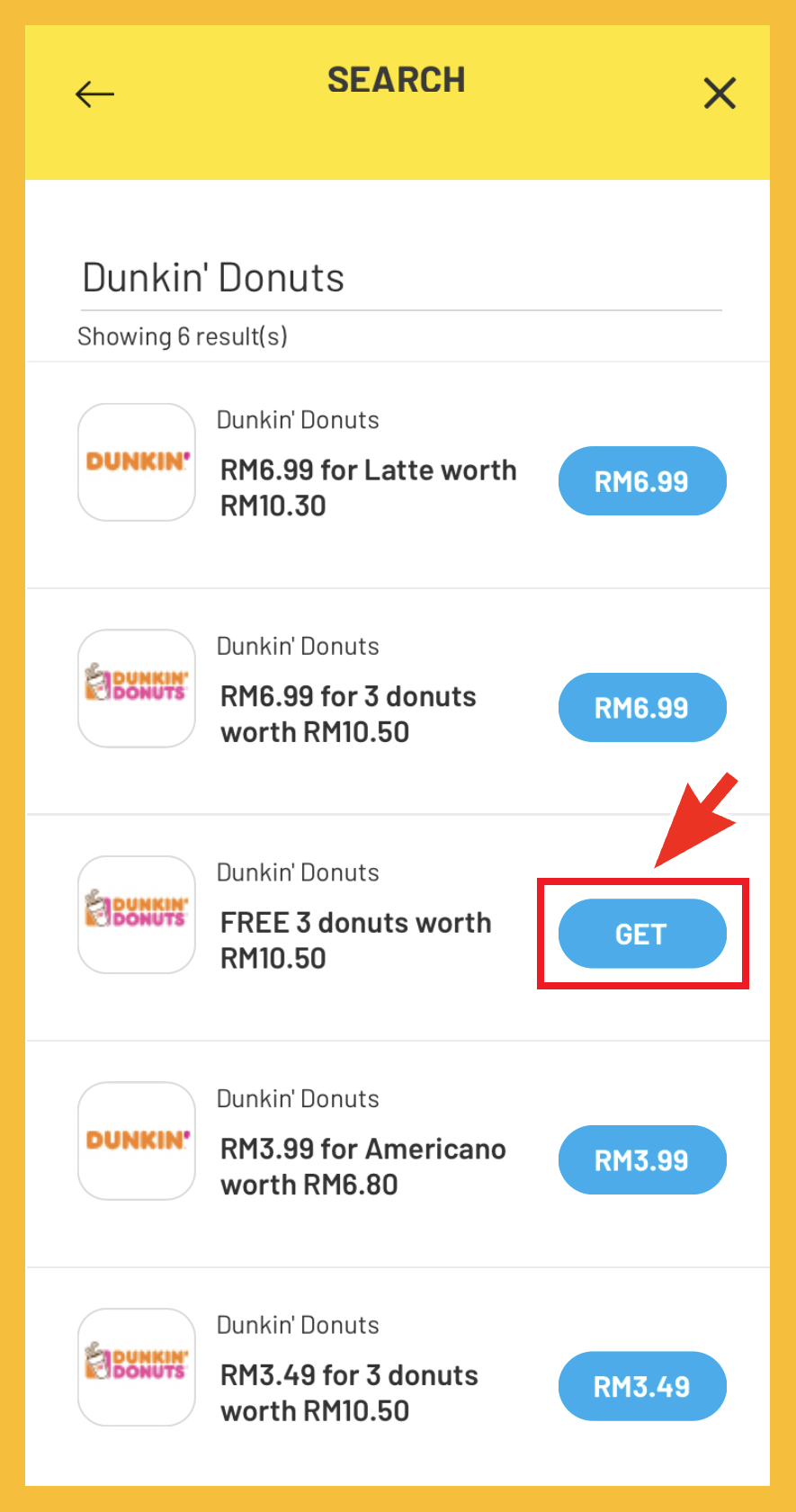Viewport: 796px width, 1512px height.
Task: Tap the RM3.49 price button
Action: coord(641,1387)
